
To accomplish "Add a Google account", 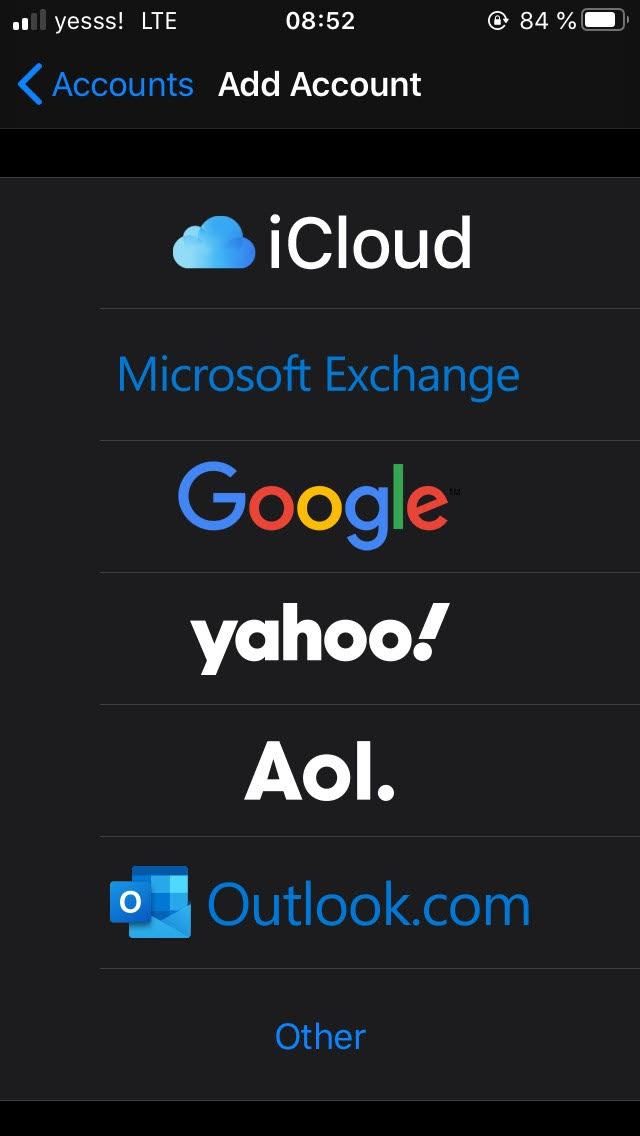I will click(x=320, y=506).
